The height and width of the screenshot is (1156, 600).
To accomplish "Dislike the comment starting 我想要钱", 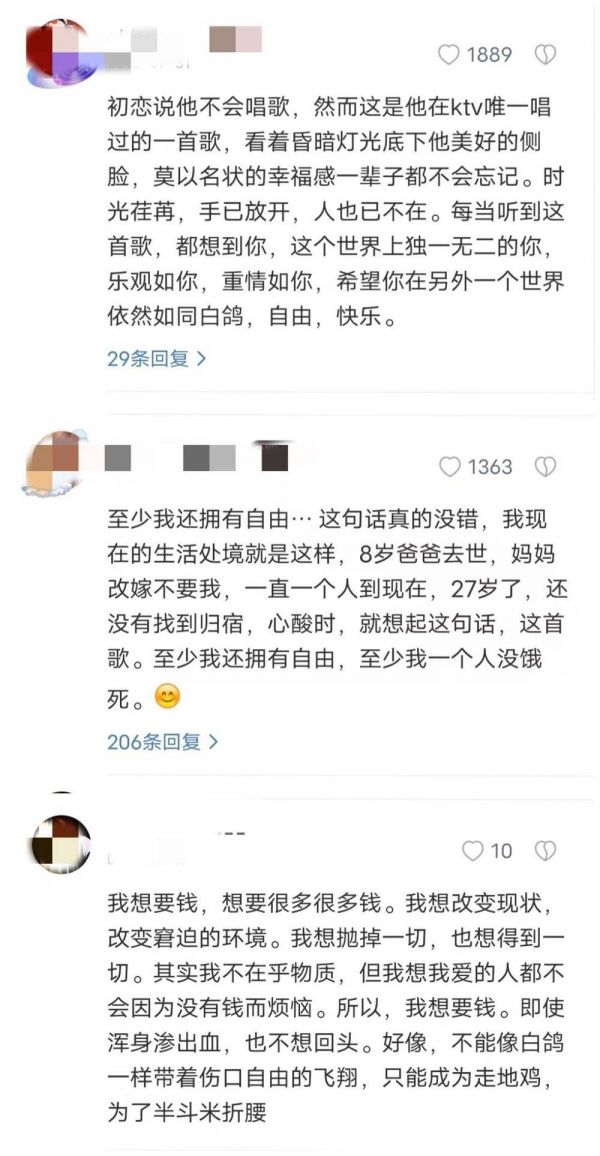I will pyautogui.click(x=545, y=851).
